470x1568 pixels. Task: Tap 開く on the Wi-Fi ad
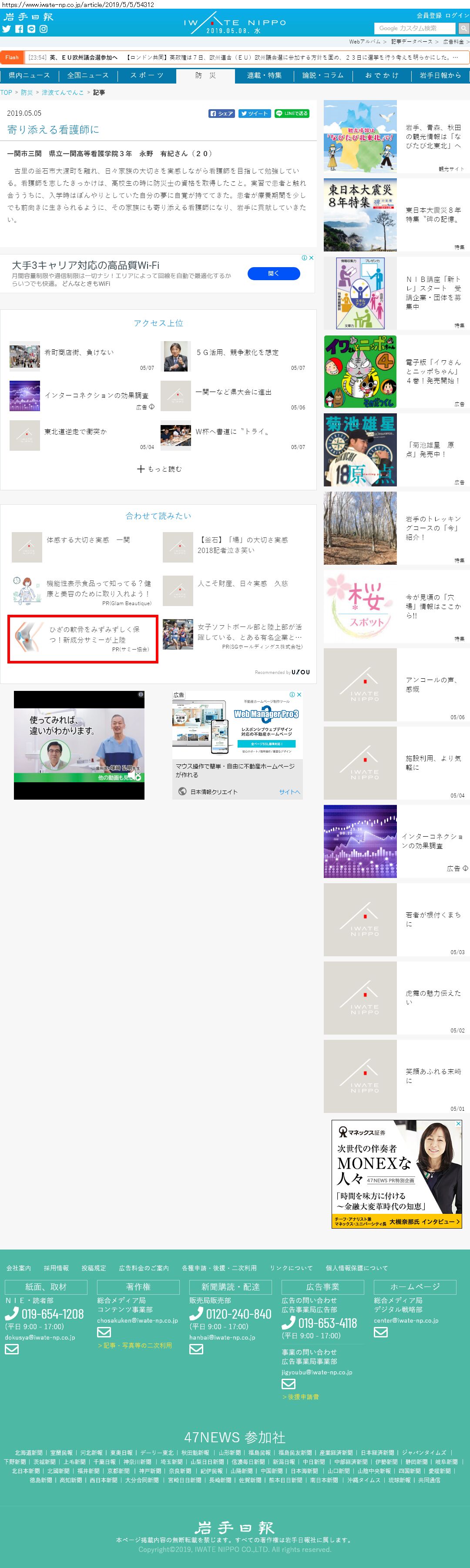click(x=273, y=273)
